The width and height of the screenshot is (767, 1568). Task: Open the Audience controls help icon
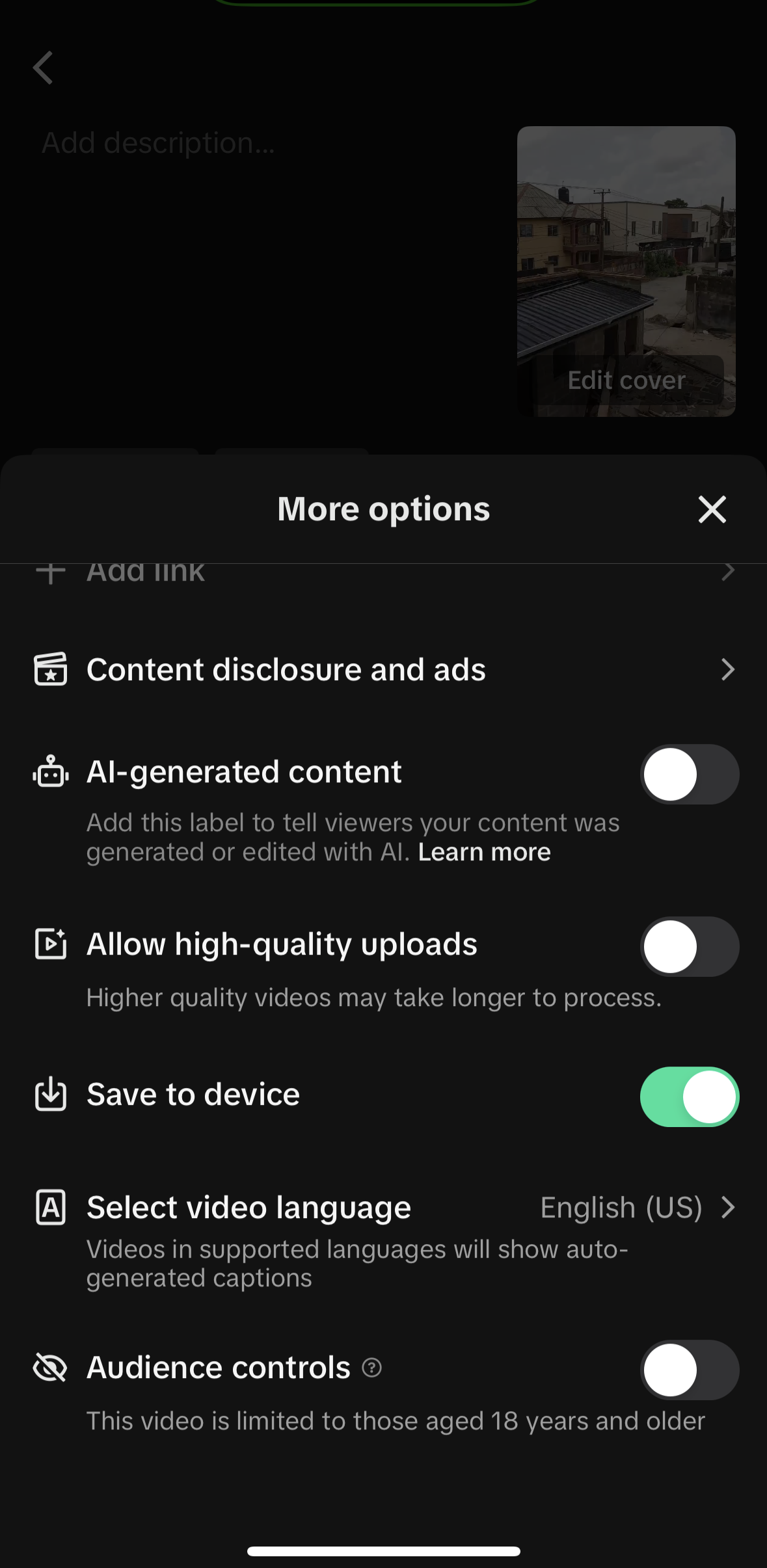(x=371, y=1368)
